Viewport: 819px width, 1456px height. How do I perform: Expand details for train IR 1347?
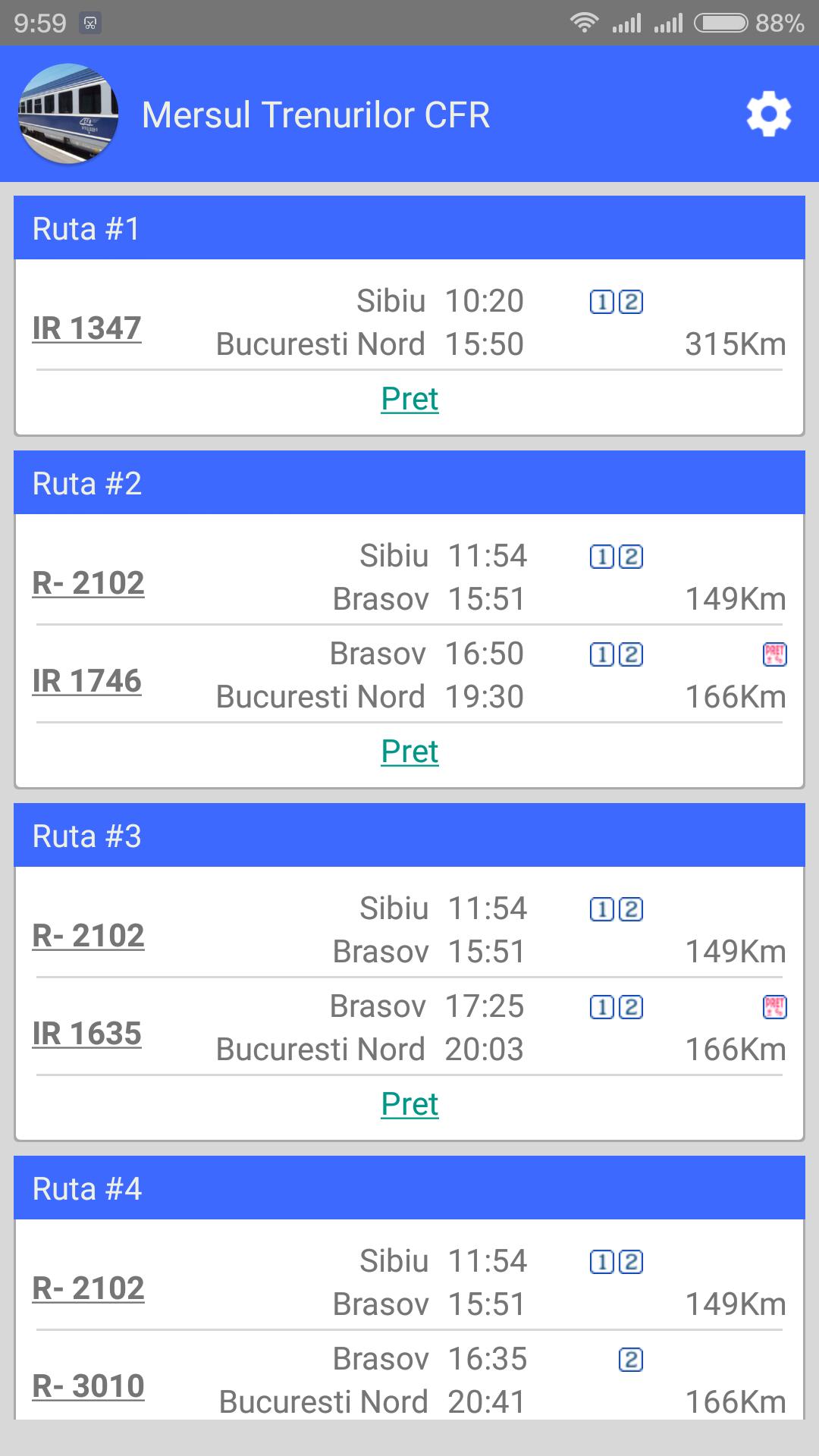click(x=87, y=328)
